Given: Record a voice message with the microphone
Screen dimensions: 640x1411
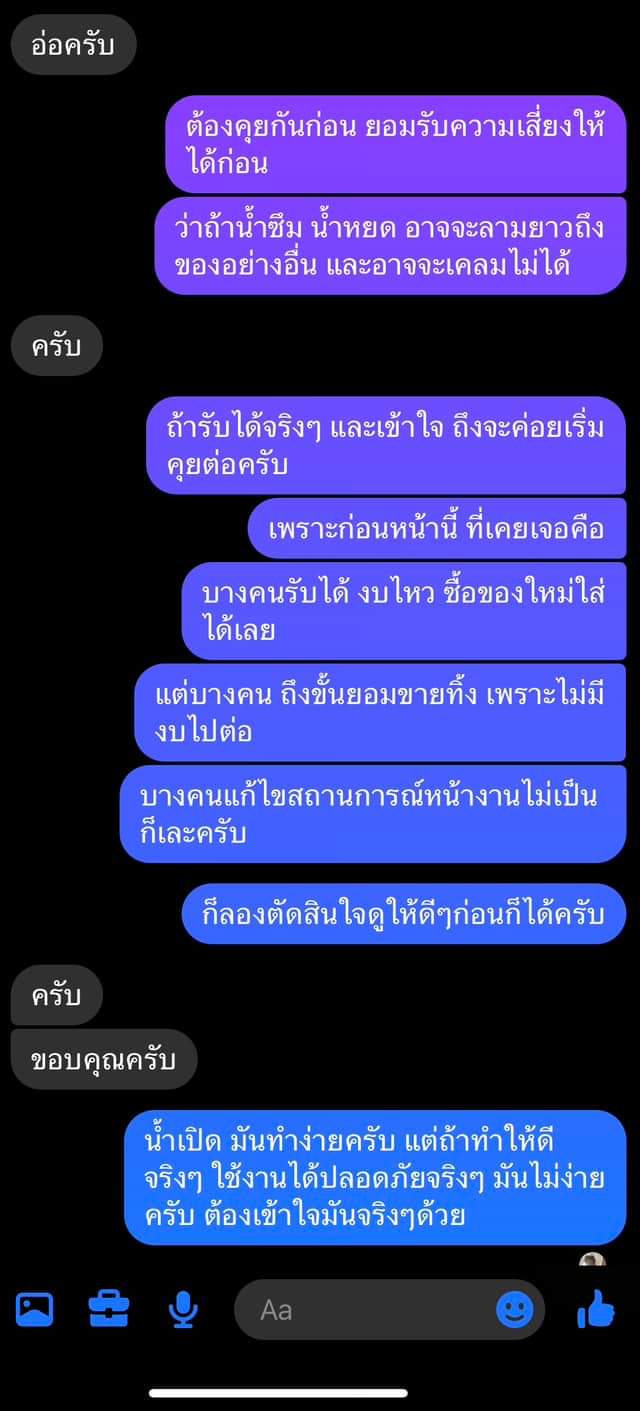Looking at the screenshot, I should [183, 1309].
